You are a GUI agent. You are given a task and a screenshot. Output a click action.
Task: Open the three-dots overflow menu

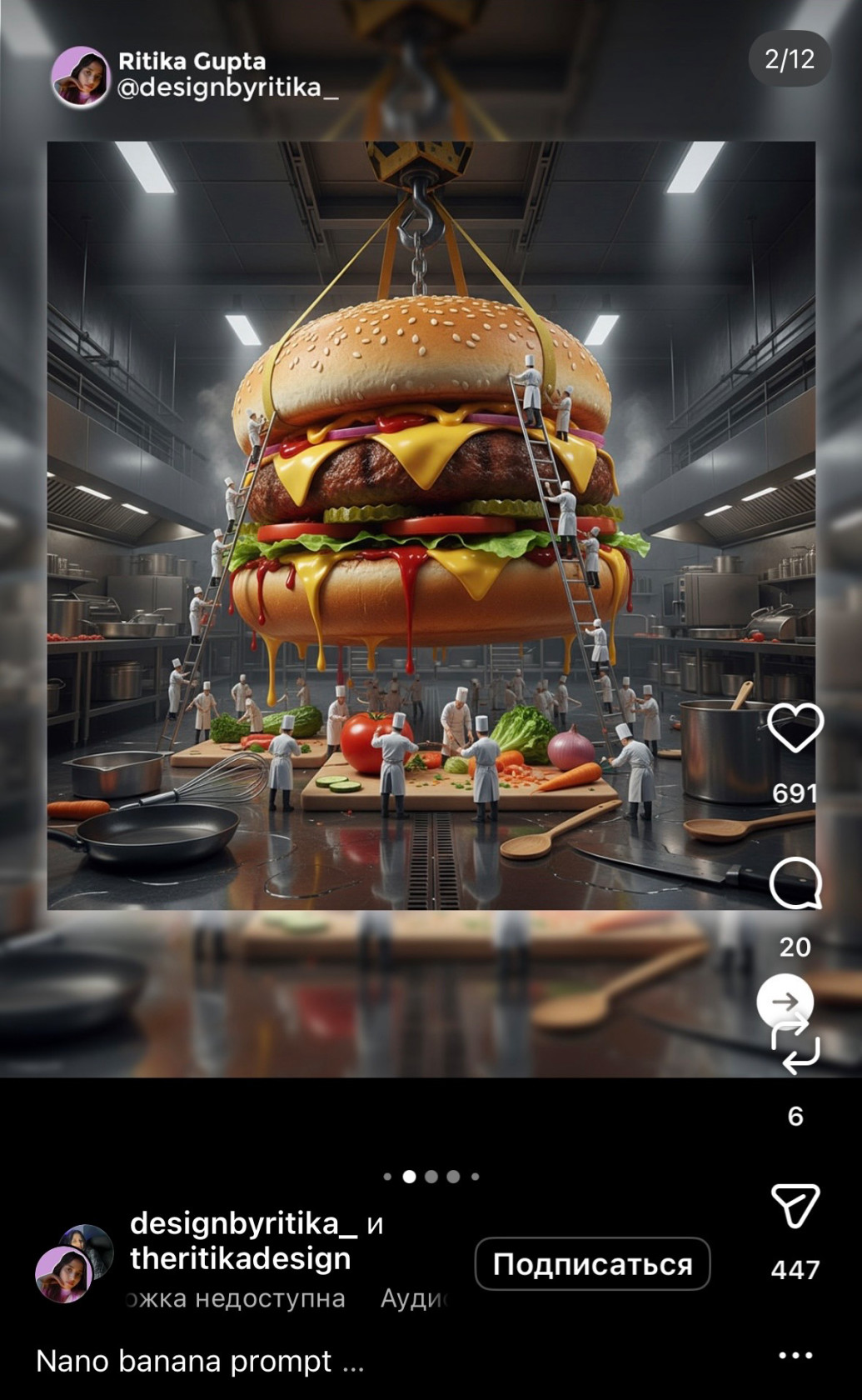(x=795, y=1355)
